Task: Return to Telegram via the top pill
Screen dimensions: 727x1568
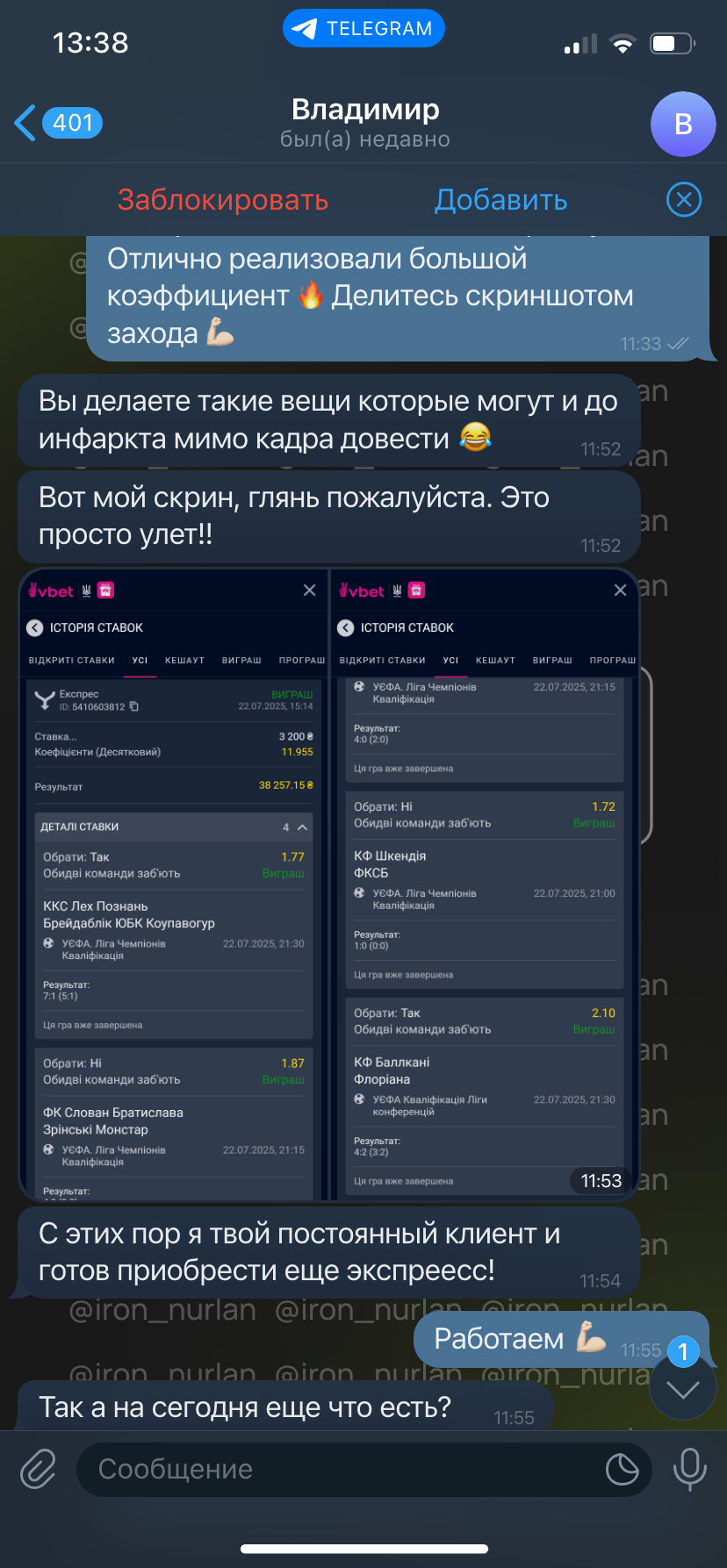Action: [363, 29]
